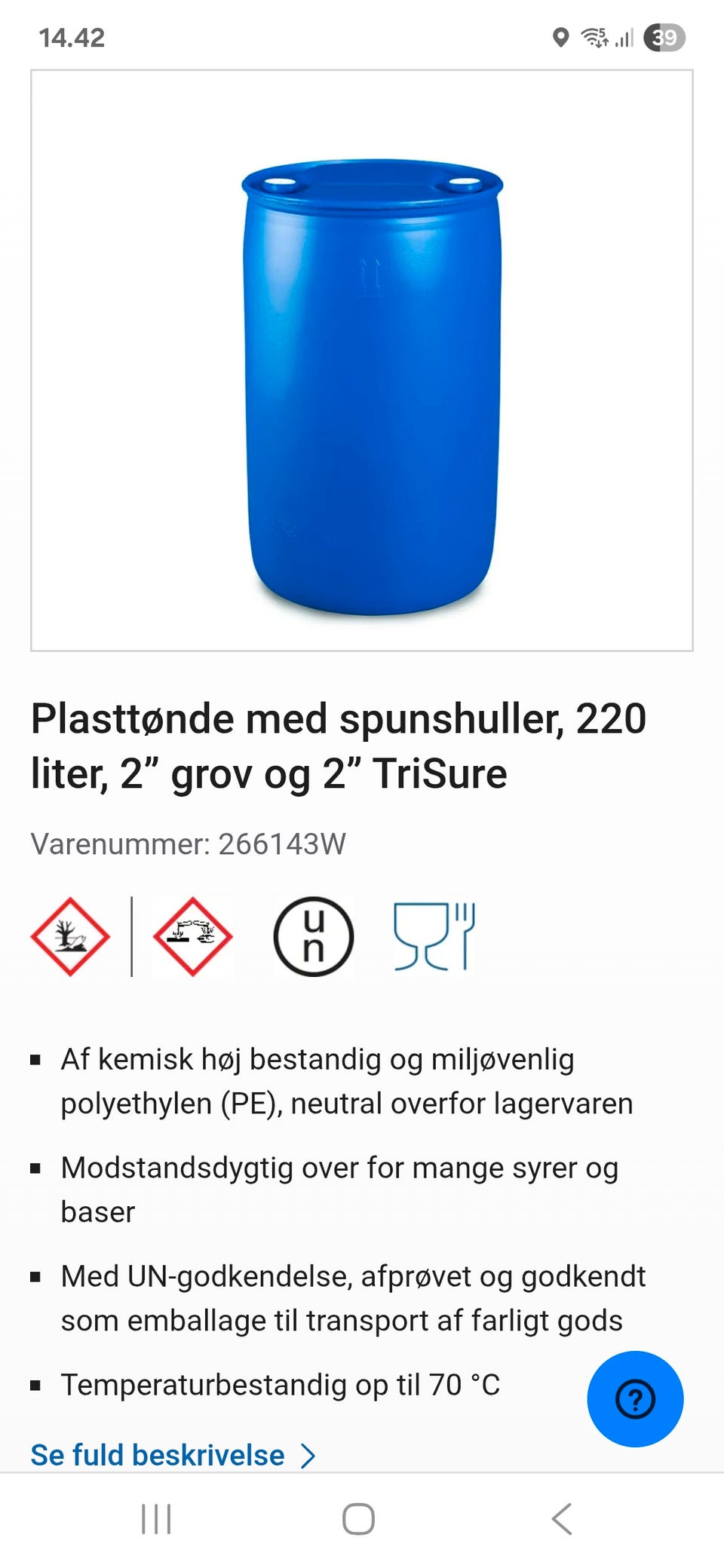Expand the Temperaturbestandig bullet item
Image resolution: width=724 pixels, height=1568 pixels.
coord(279,1384)
